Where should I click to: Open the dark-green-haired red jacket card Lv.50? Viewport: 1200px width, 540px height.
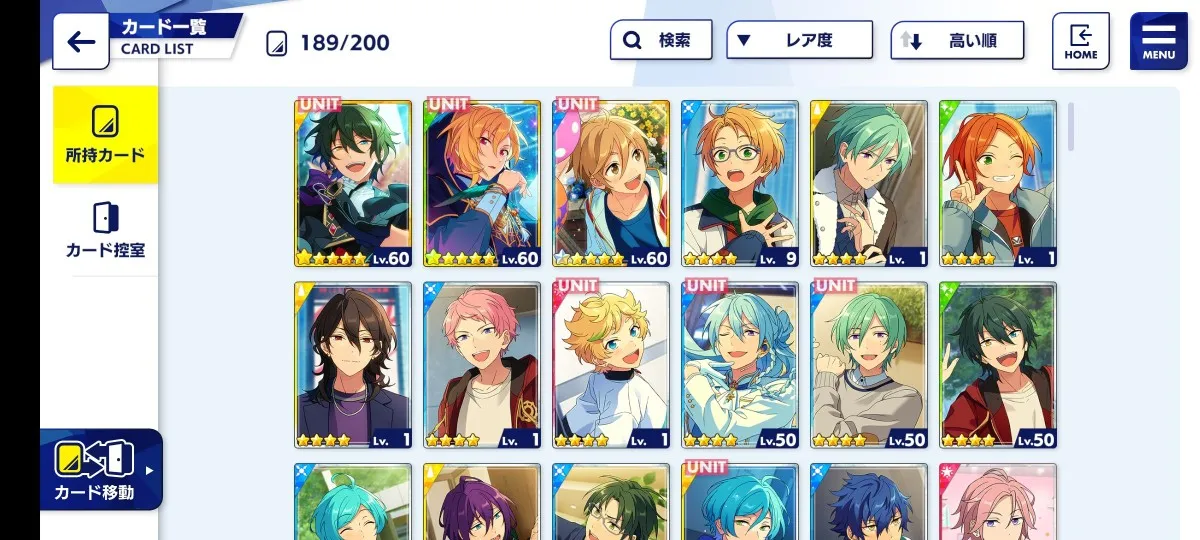point(998,365)
